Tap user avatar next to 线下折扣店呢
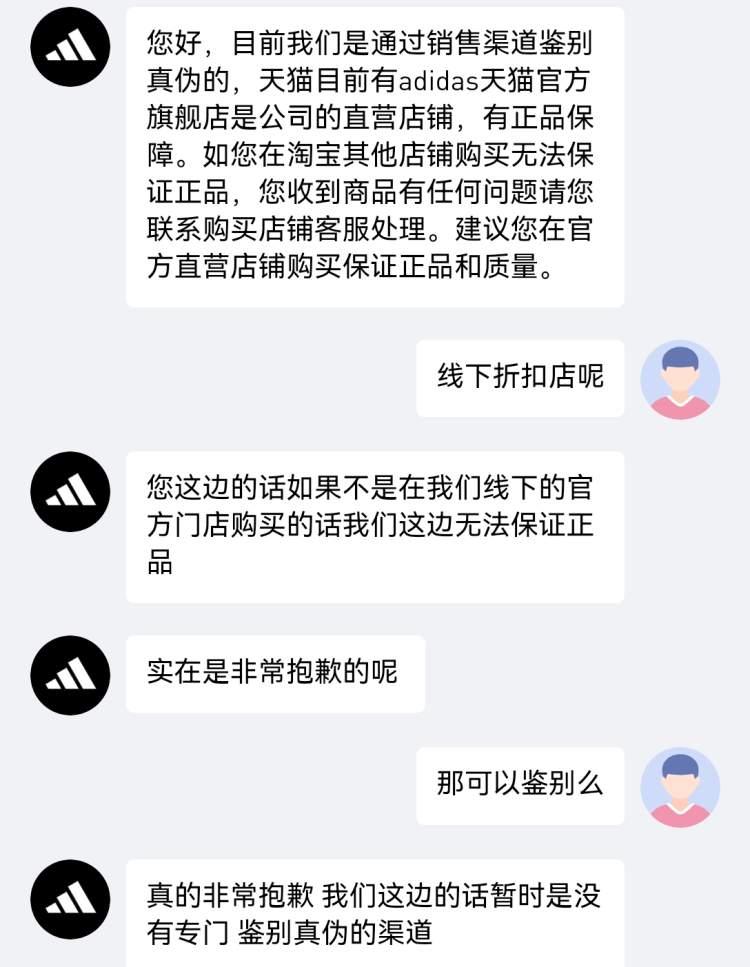This screenshot has width=750, height=967. click(x=680, y=379)
